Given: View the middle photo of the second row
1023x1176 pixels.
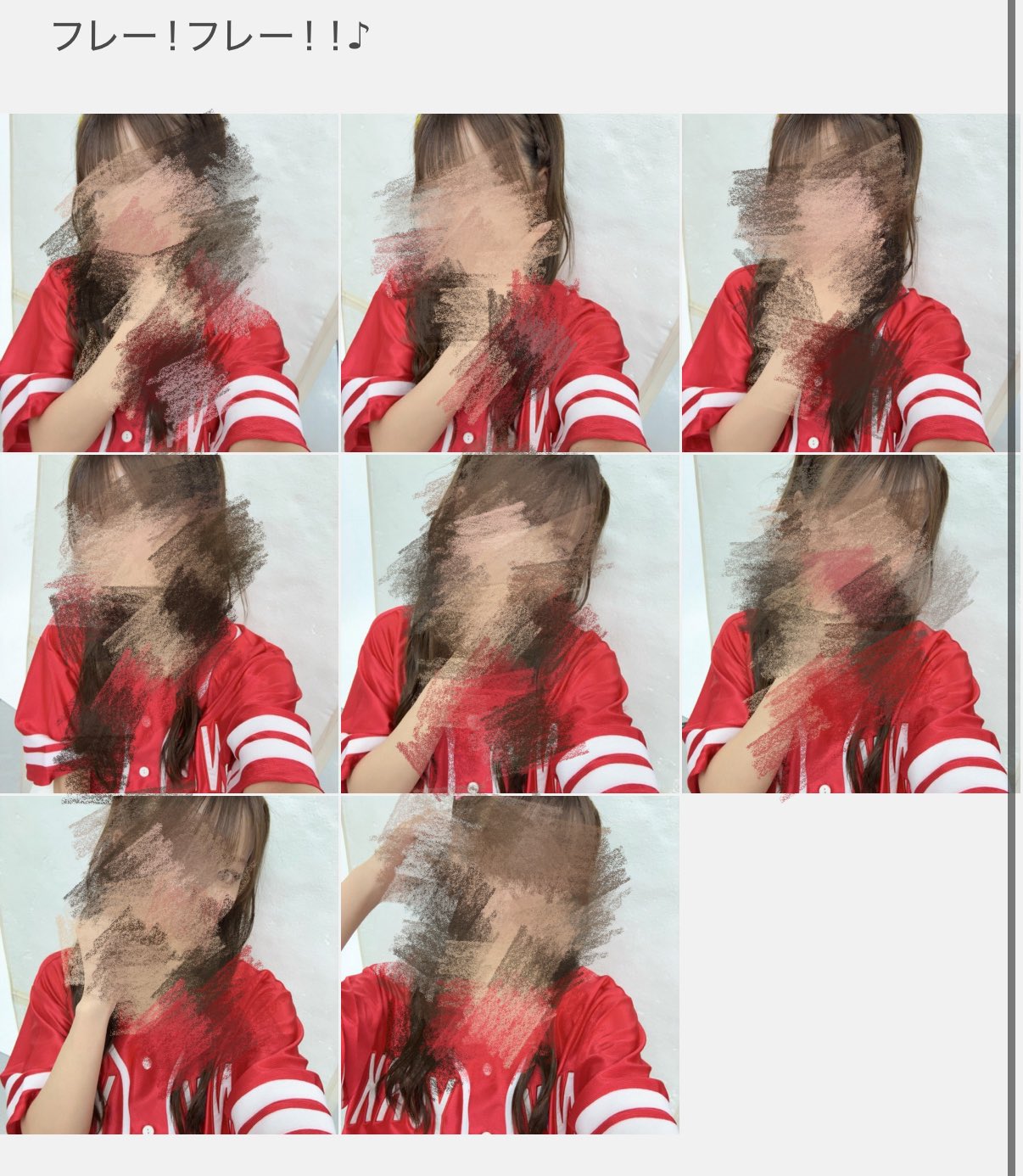Looking at the screenshot, I should tap(509, 624).
